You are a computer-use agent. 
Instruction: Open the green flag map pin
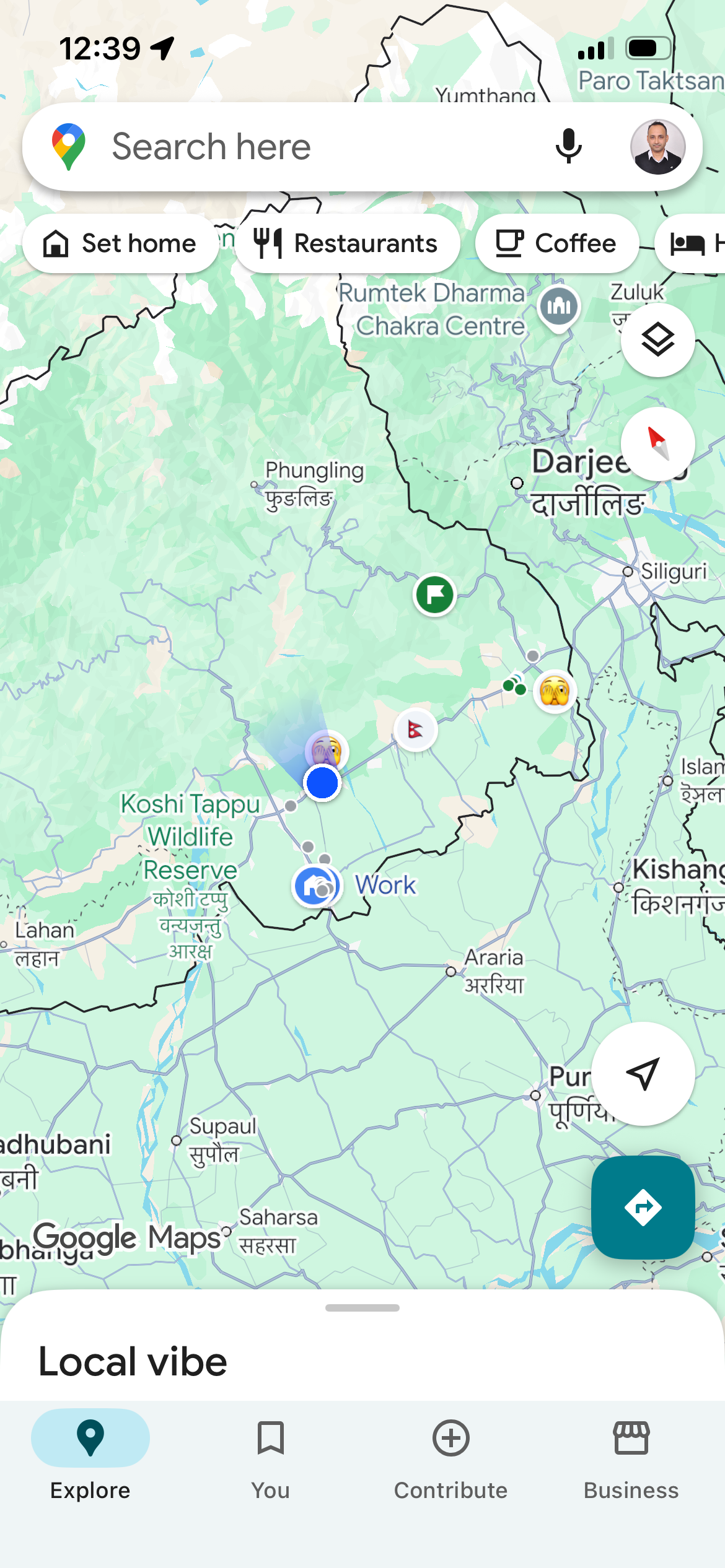(x=434, y=595)
